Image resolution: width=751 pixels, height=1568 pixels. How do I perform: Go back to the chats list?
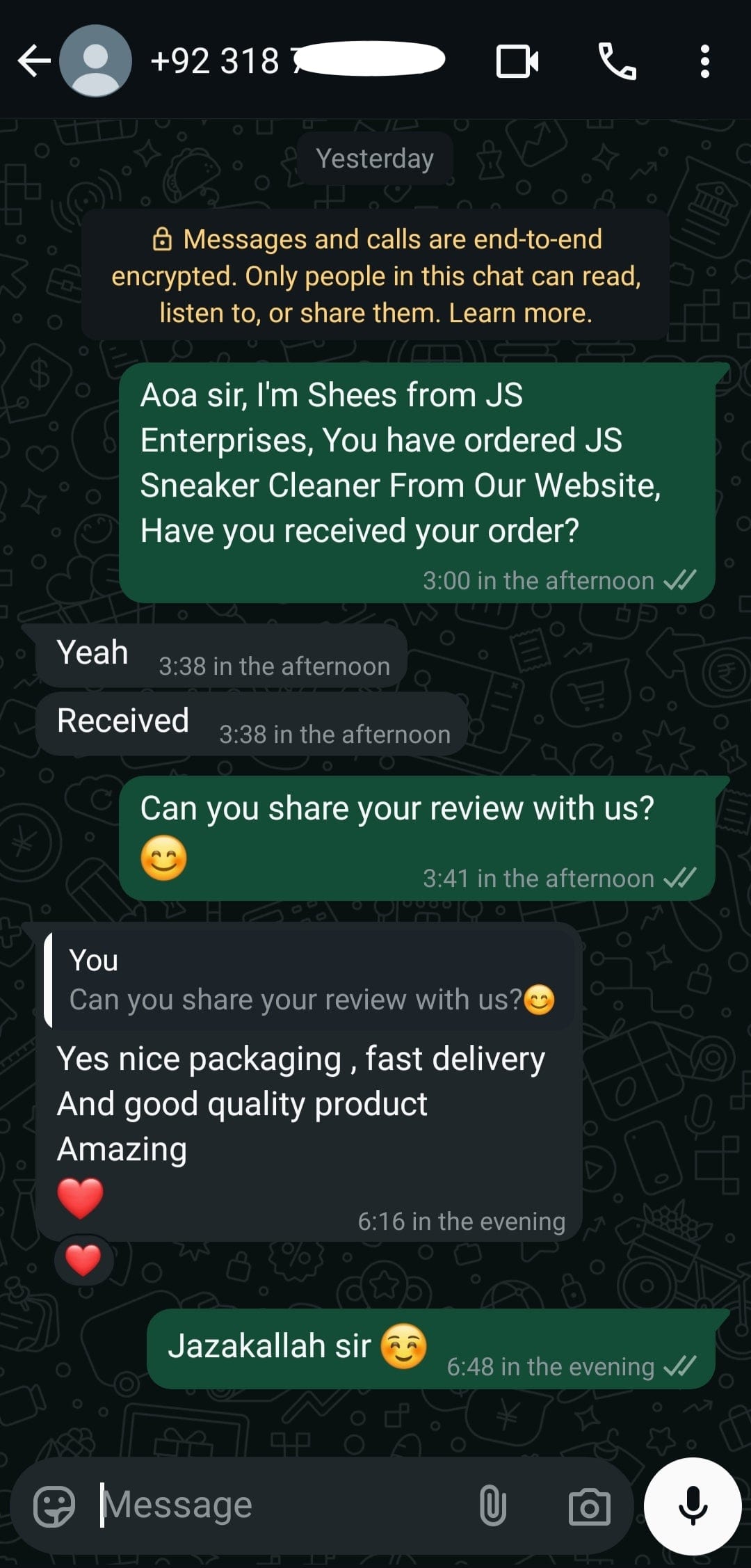33,61
